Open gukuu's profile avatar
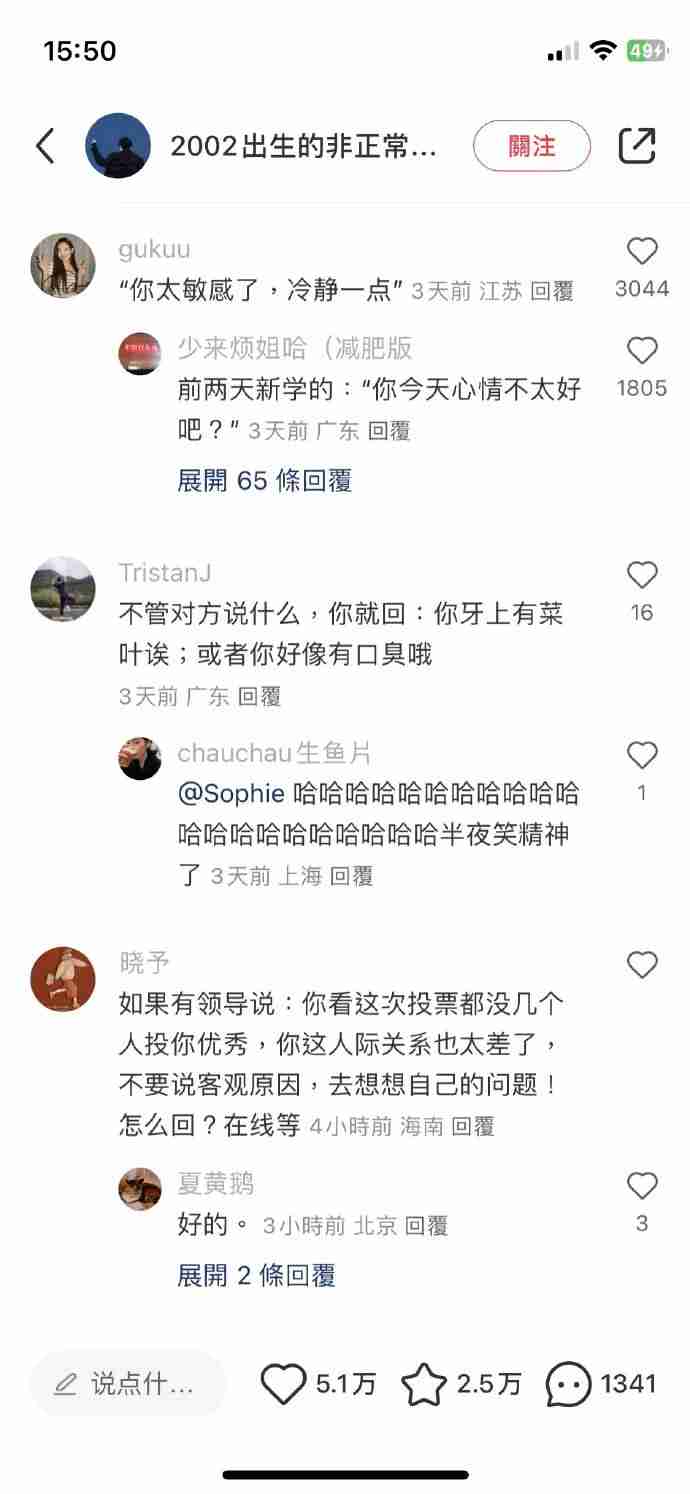The height and width of the screenshot is (1494, 690). click(63, 265)
